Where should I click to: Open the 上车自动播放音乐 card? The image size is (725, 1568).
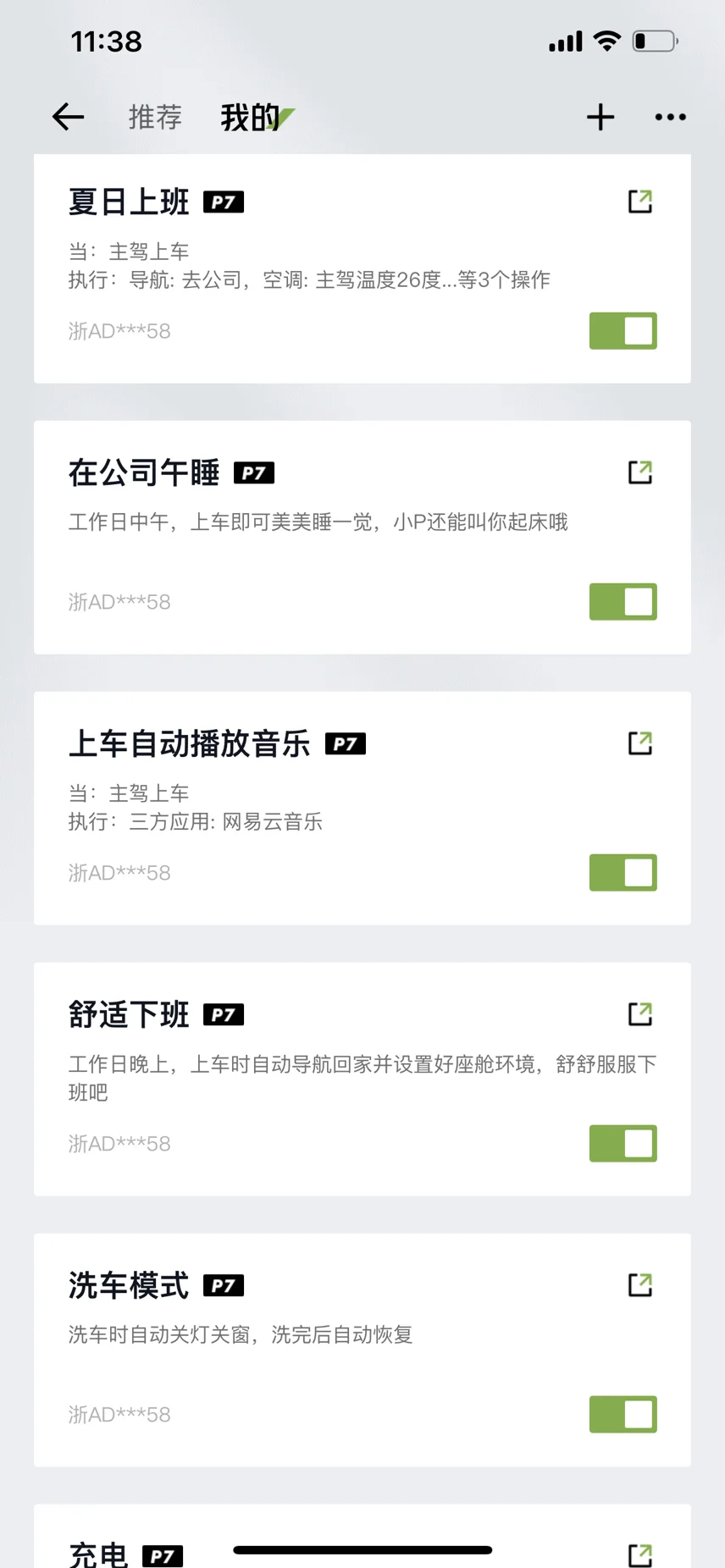tap(362, 809)
